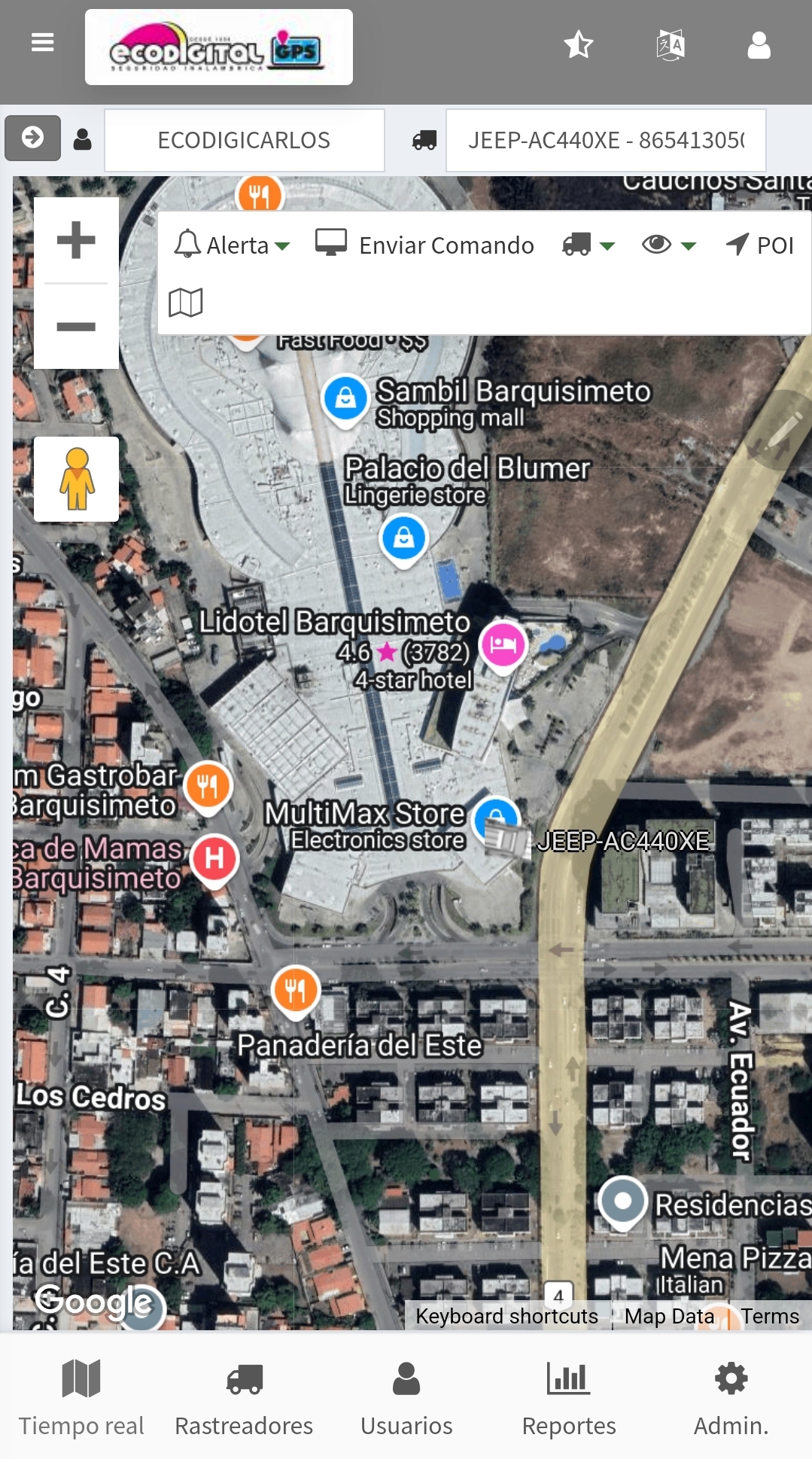Expand the Alerta dropdown
812x1462 pixels.
[x=232, y=245]
